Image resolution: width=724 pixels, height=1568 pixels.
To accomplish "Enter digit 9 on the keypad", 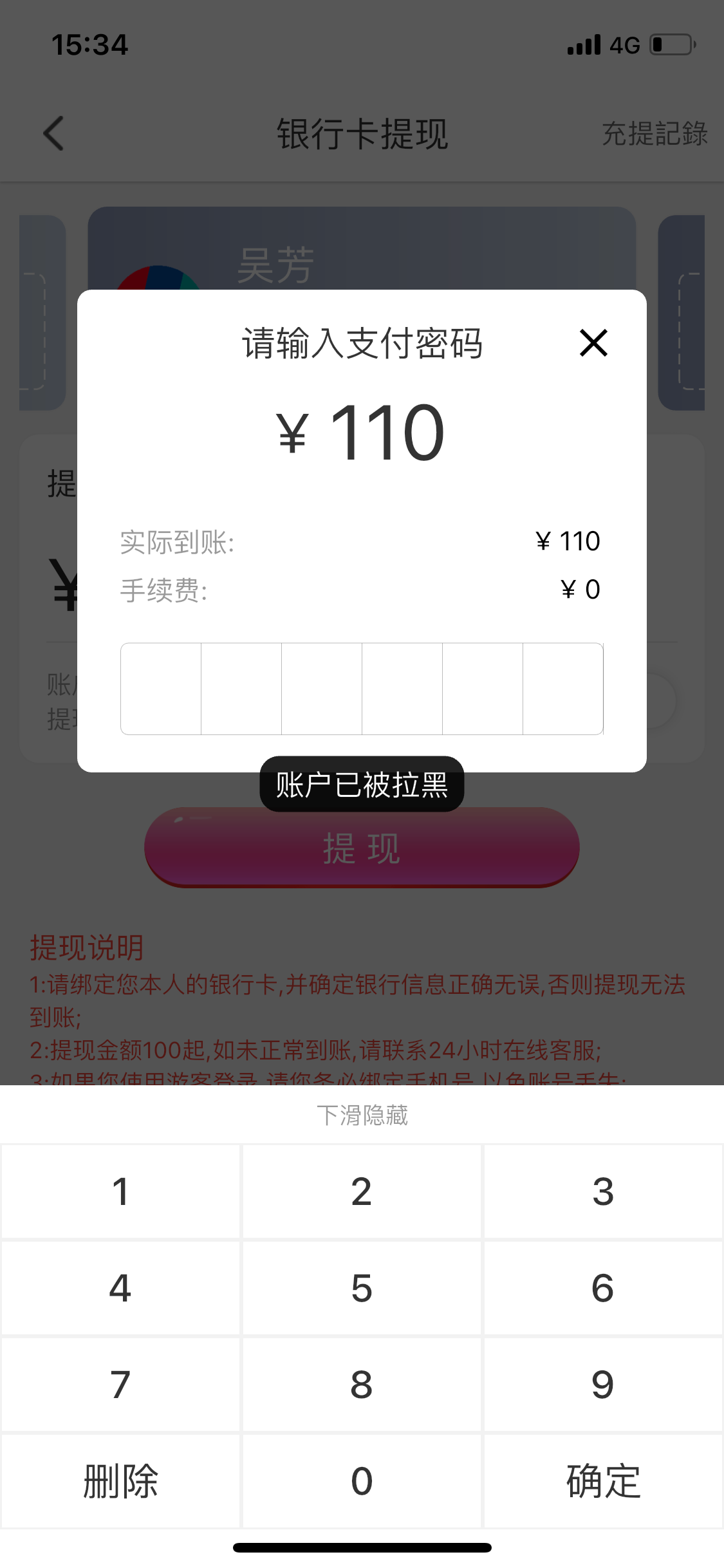I will (603, 1385).
